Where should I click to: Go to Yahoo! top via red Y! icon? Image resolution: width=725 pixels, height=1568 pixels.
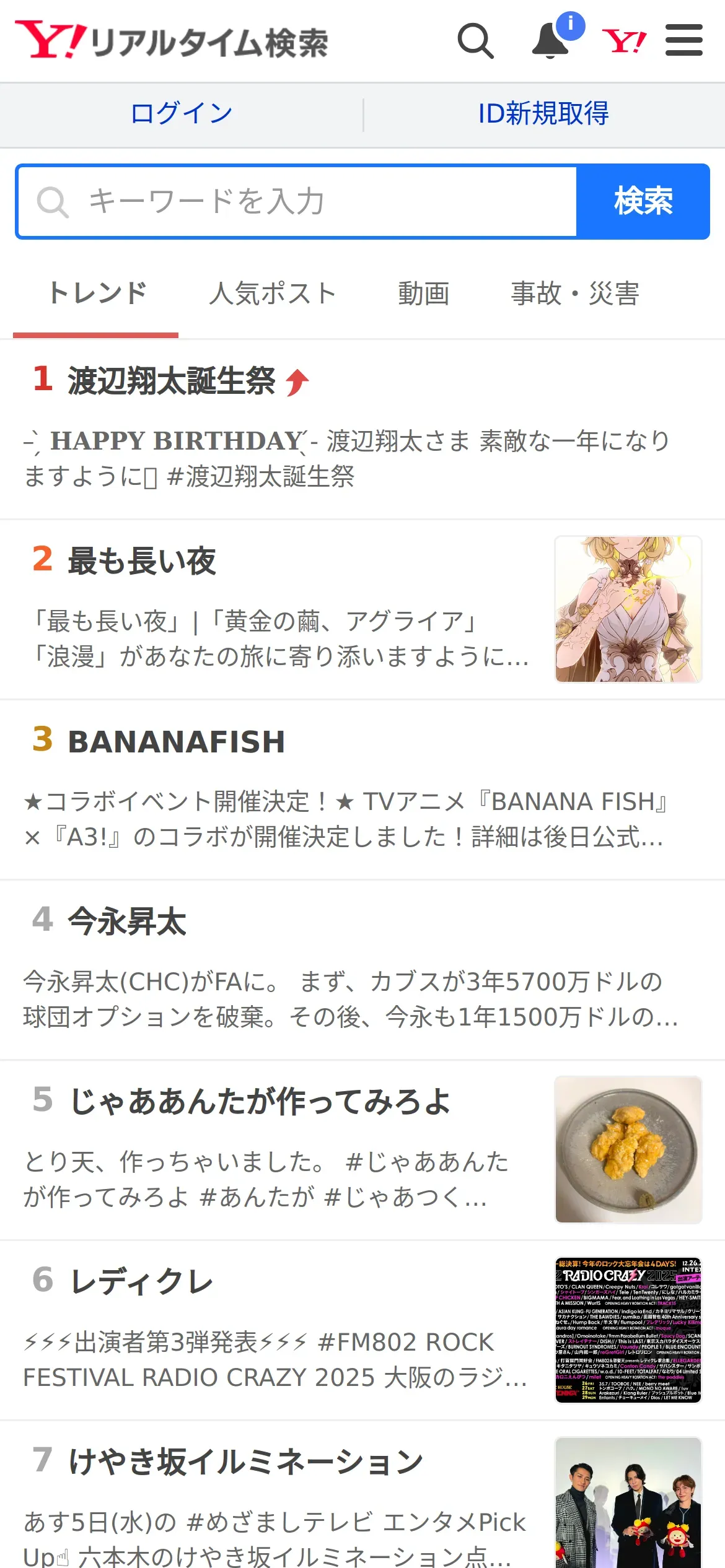(x=624, y=41)
